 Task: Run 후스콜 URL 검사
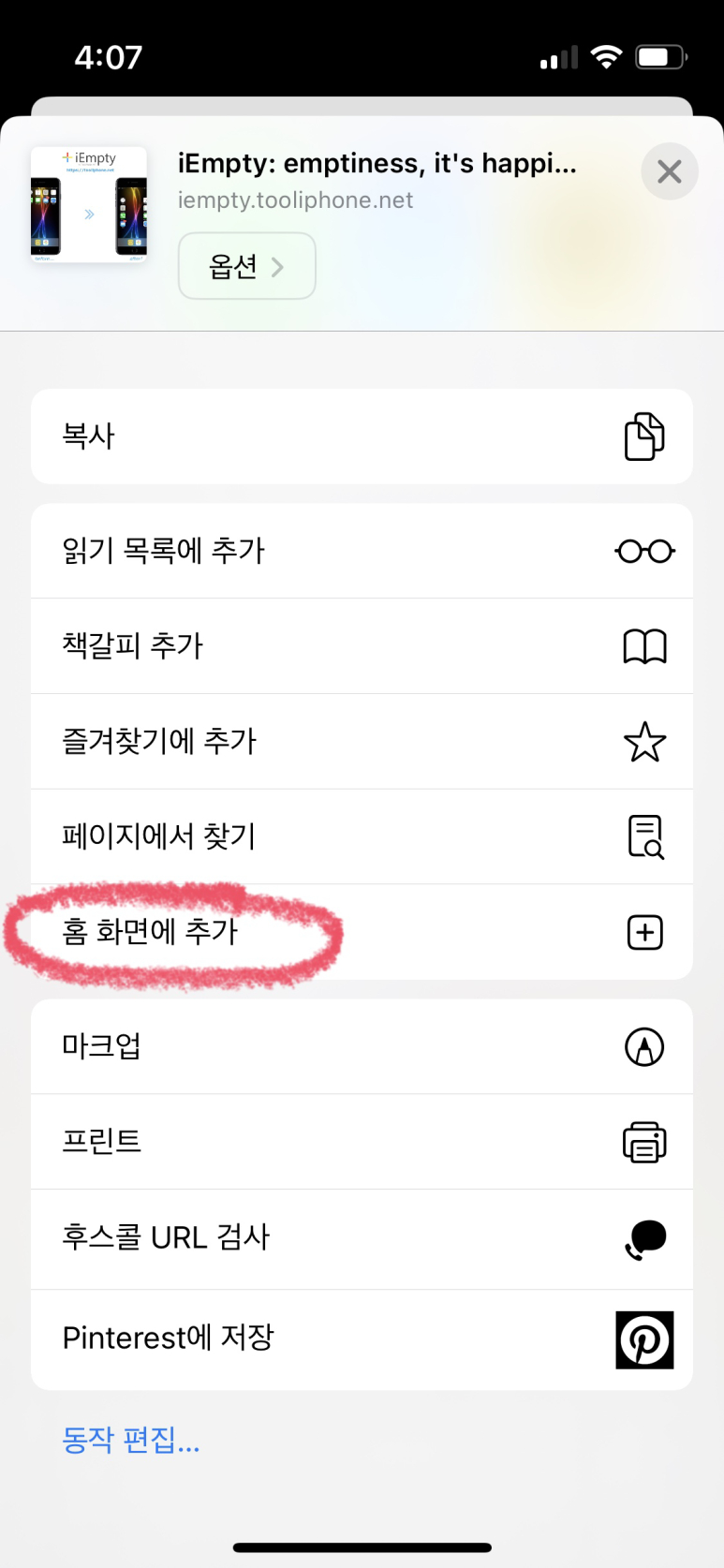tap(362, 1239)
